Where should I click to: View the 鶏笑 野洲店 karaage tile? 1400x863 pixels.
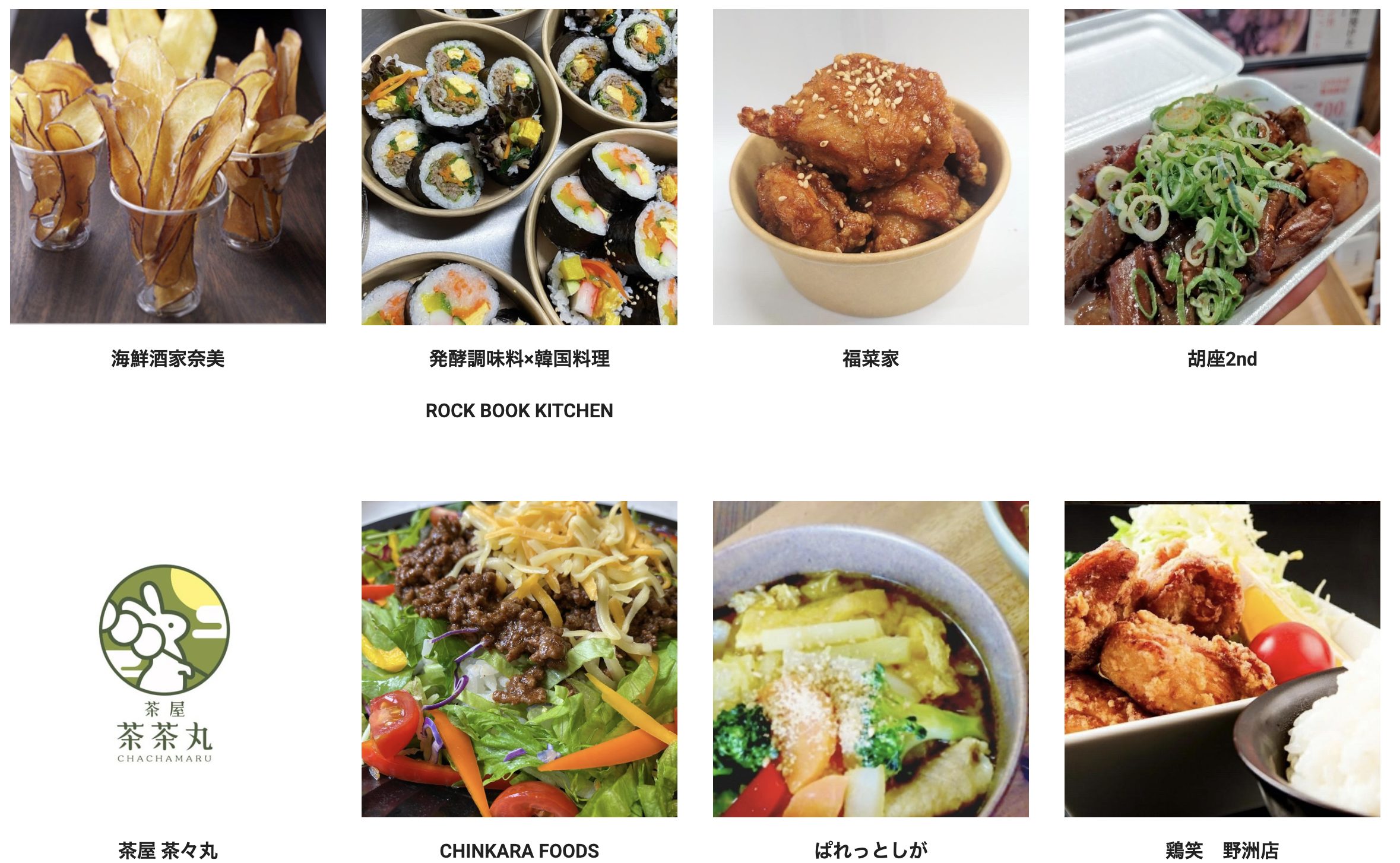point(1222,659)
